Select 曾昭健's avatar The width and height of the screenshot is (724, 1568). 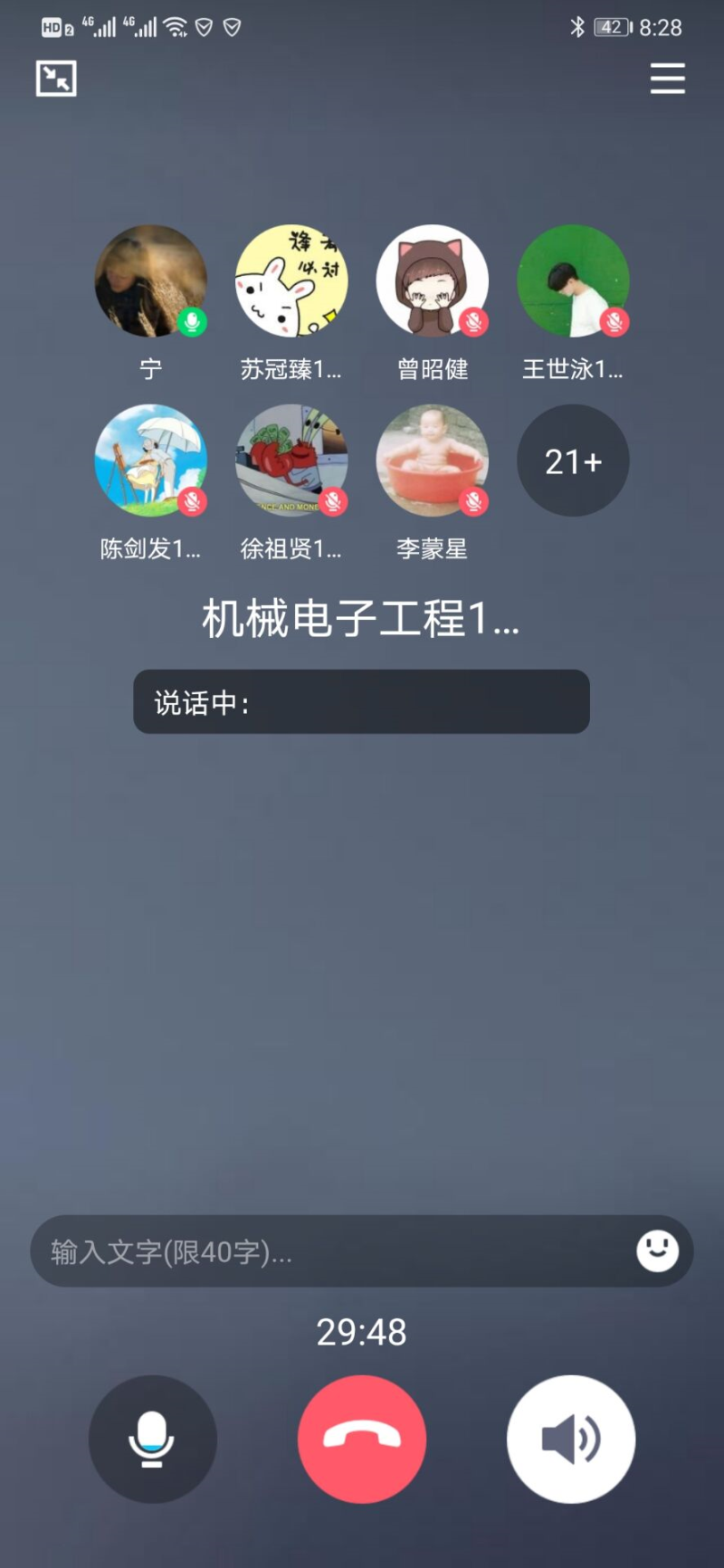coord(433,280)
